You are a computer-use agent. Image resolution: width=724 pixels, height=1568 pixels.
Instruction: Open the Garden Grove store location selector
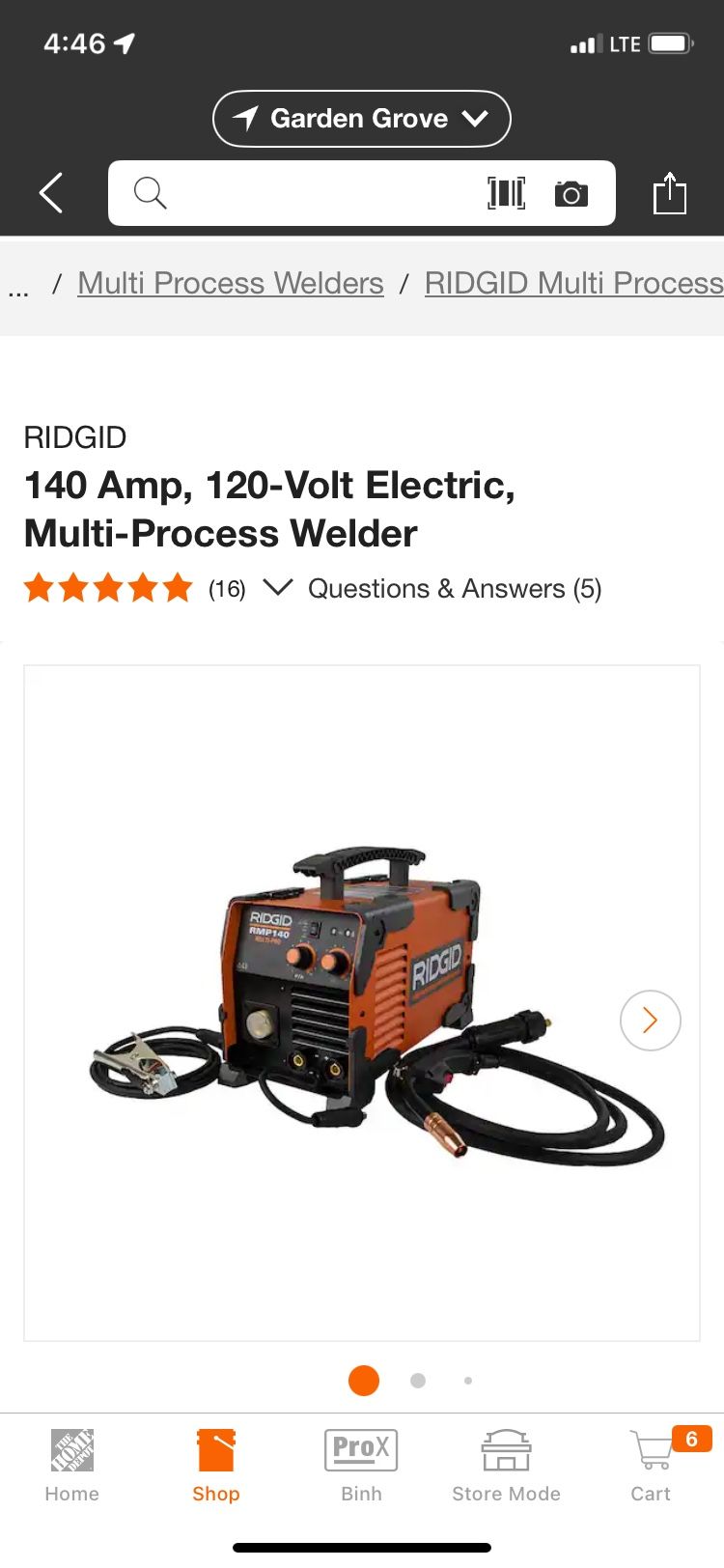(361, 119)
